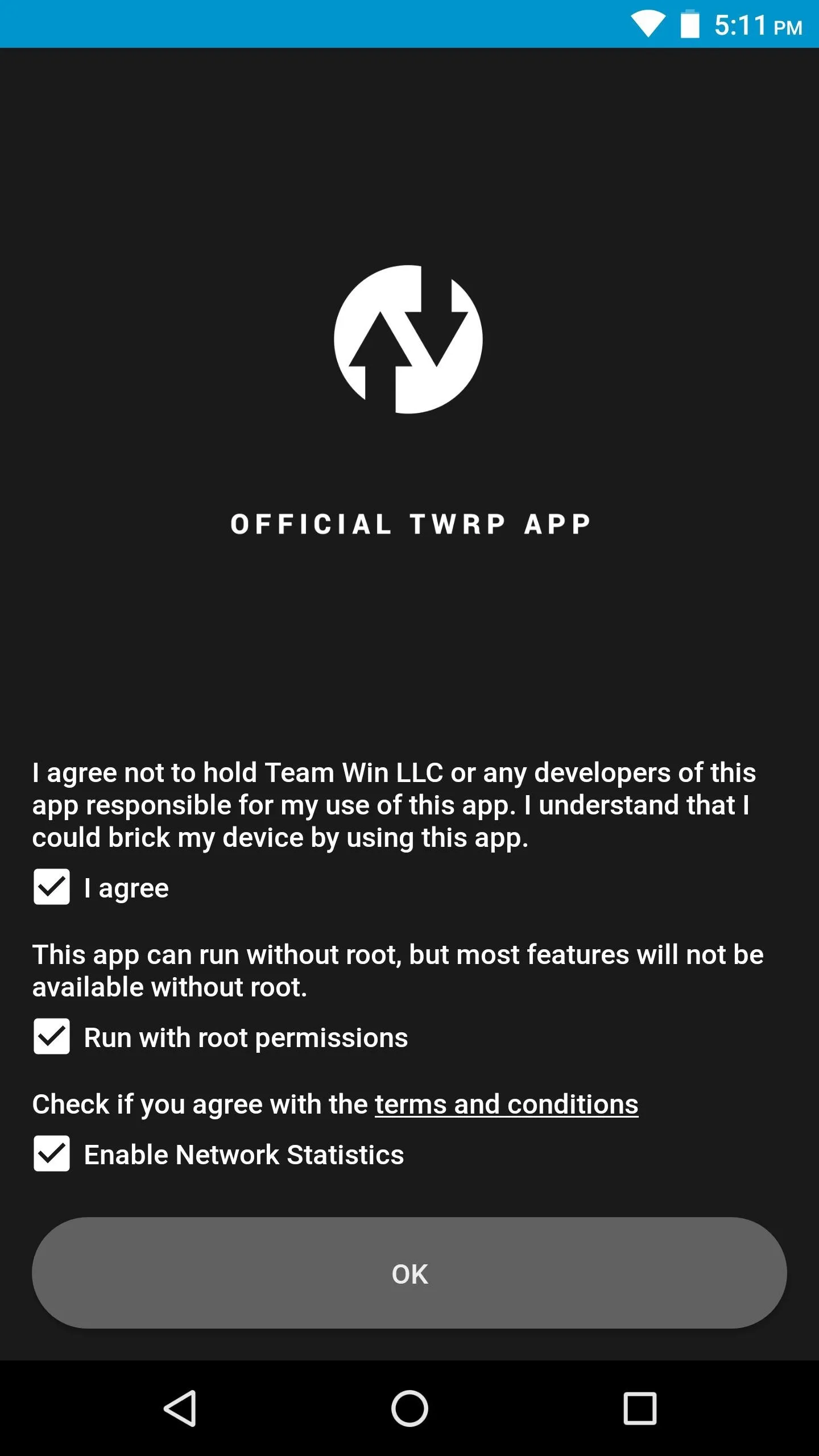819x1456 pixels.
Task: Go back using the system back button
Action: pos(180,1408)
